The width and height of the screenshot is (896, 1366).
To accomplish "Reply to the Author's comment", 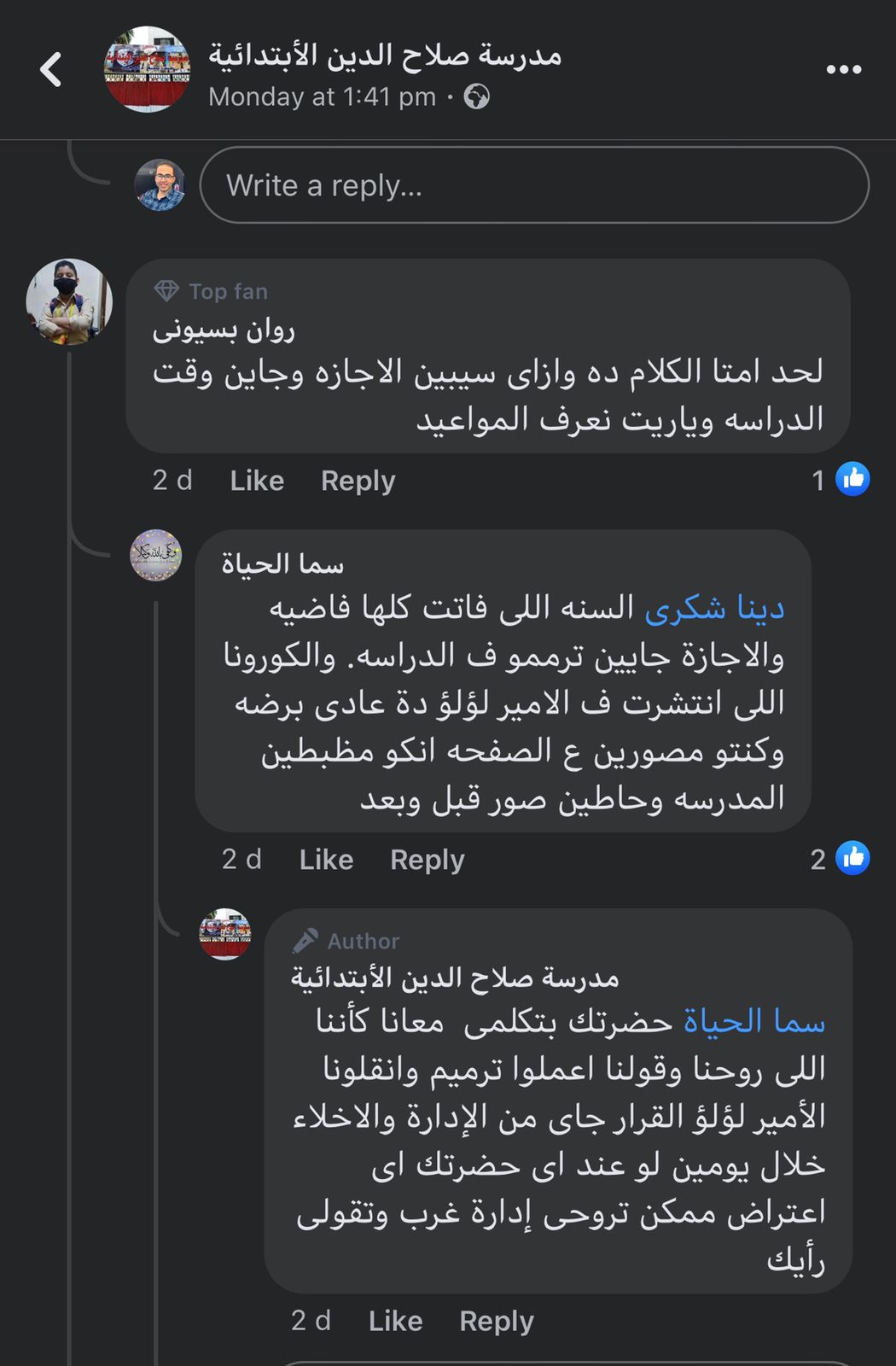I will click(496, 1321).
